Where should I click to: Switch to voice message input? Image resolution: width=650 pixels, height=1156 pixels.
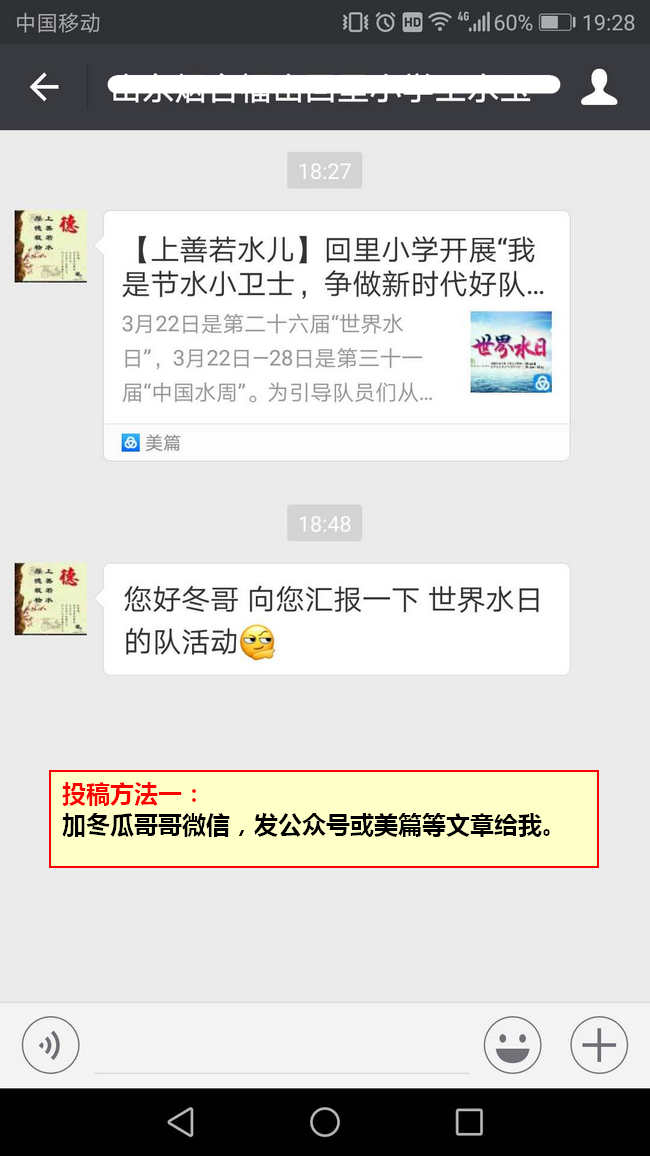click(x=50, y=1045)
